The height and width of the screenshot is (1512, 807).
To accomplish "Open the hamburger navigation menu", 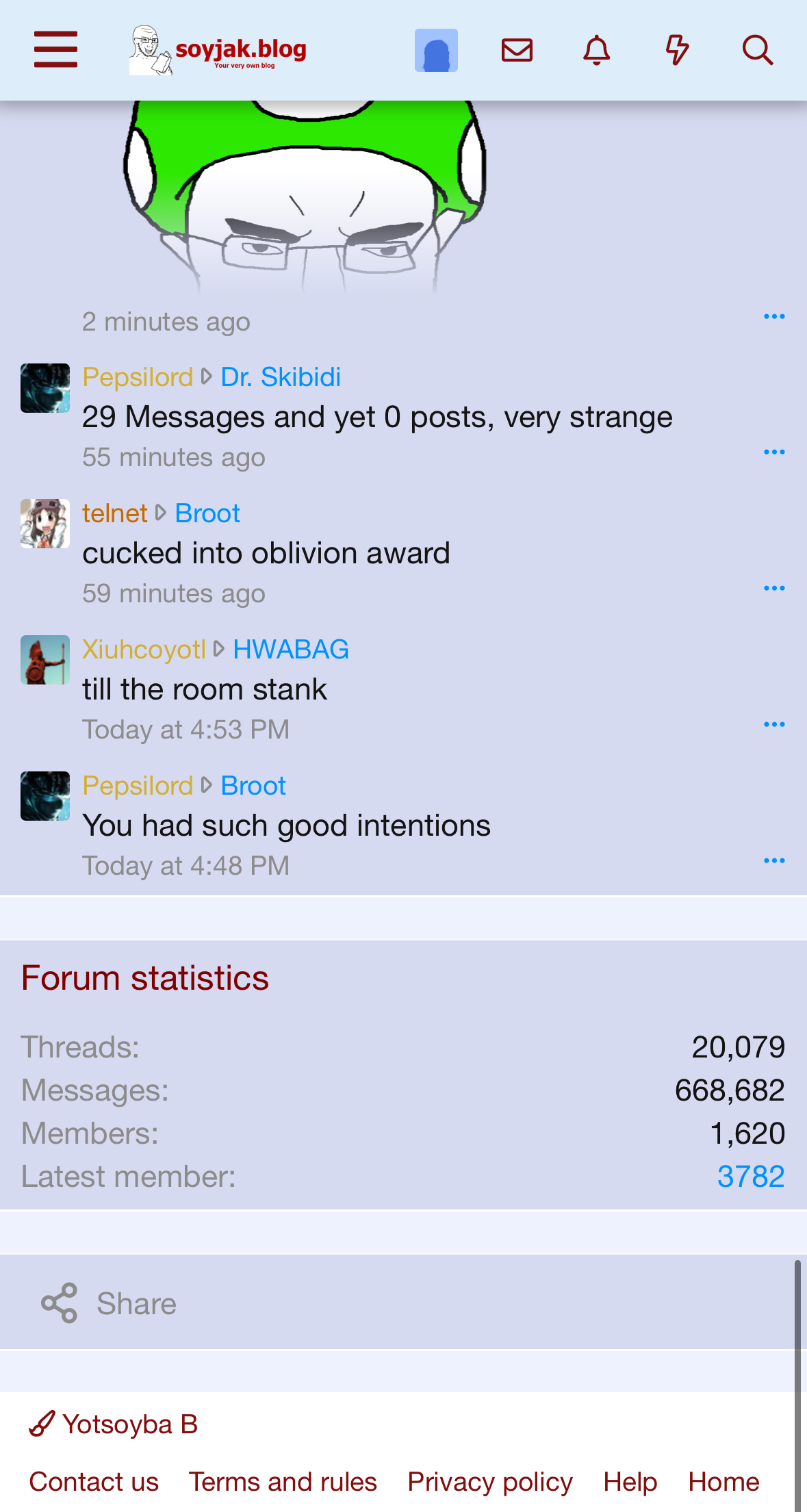I will click(x=56, y=50).
